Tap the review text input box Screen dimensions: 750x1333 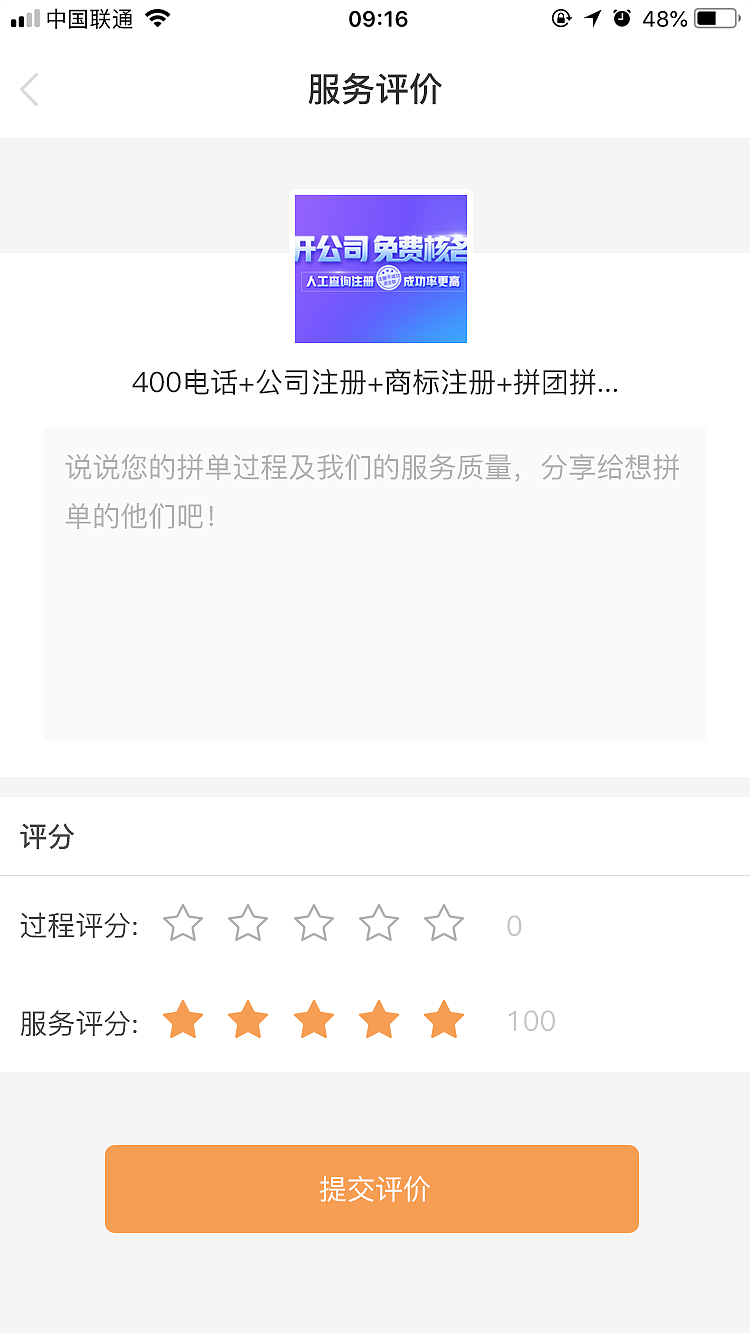pos(375,583)
